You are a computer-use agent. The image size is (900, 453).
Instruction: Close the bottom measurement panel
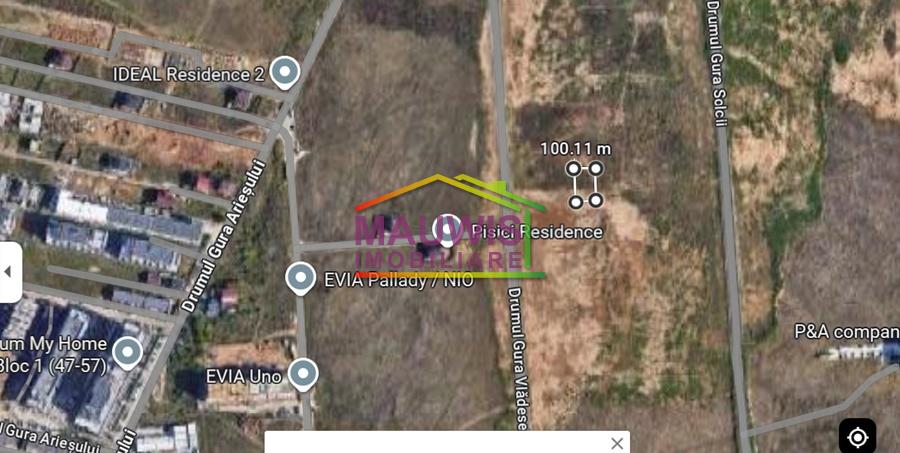(x=617, y=443)
